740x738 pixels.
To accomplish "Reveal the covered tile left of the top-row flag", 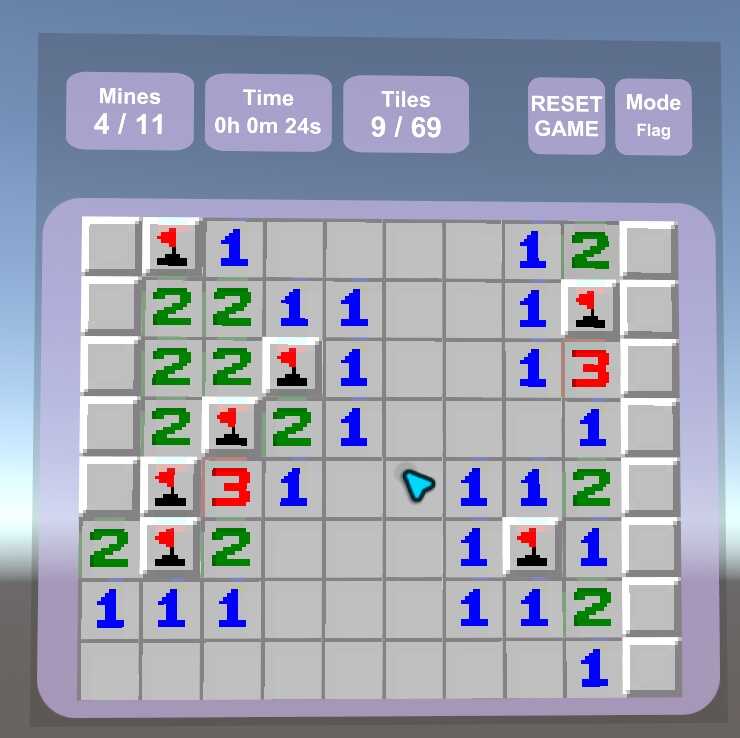I will click(x=110, y=246).
